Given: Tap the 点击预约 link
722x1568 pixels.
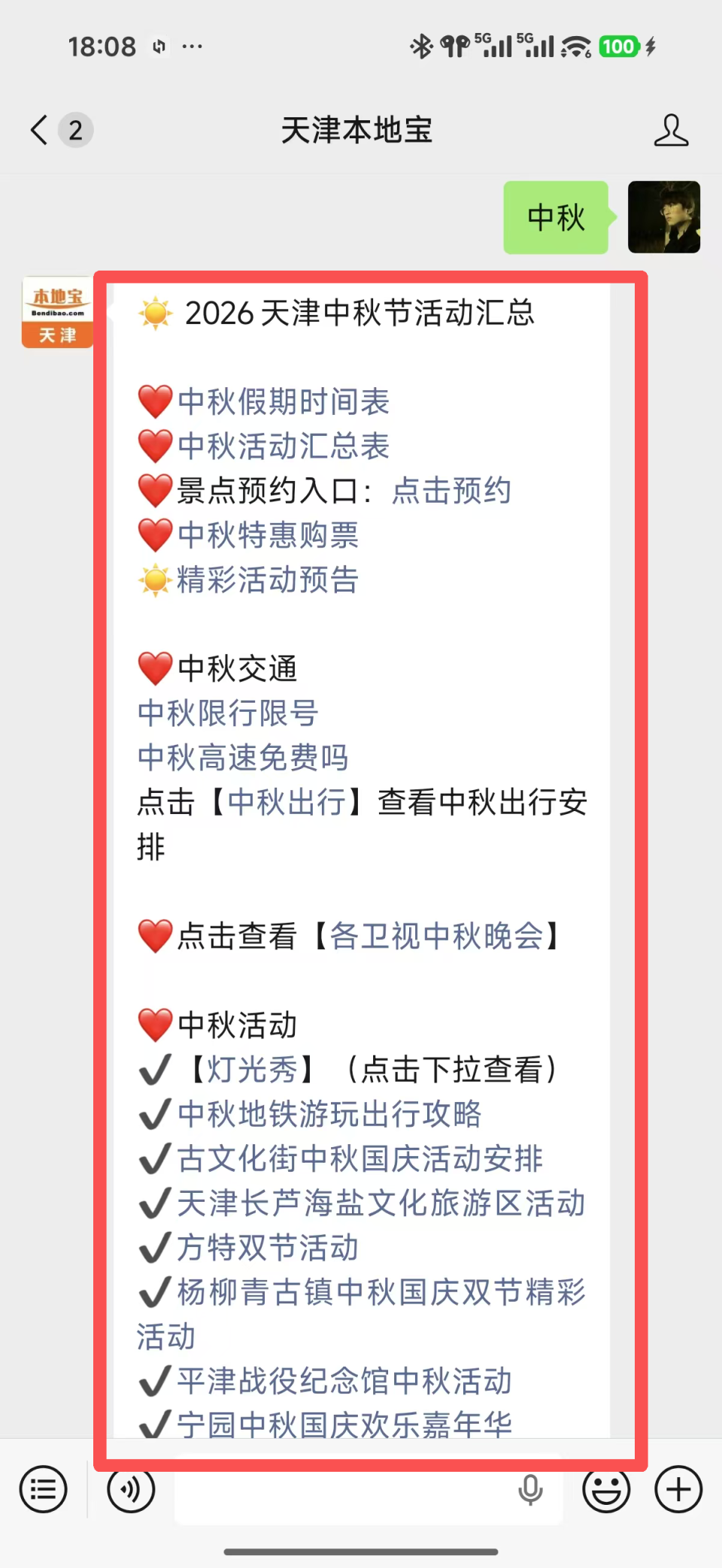Looking at the screenshot, I should pos(451,490).
